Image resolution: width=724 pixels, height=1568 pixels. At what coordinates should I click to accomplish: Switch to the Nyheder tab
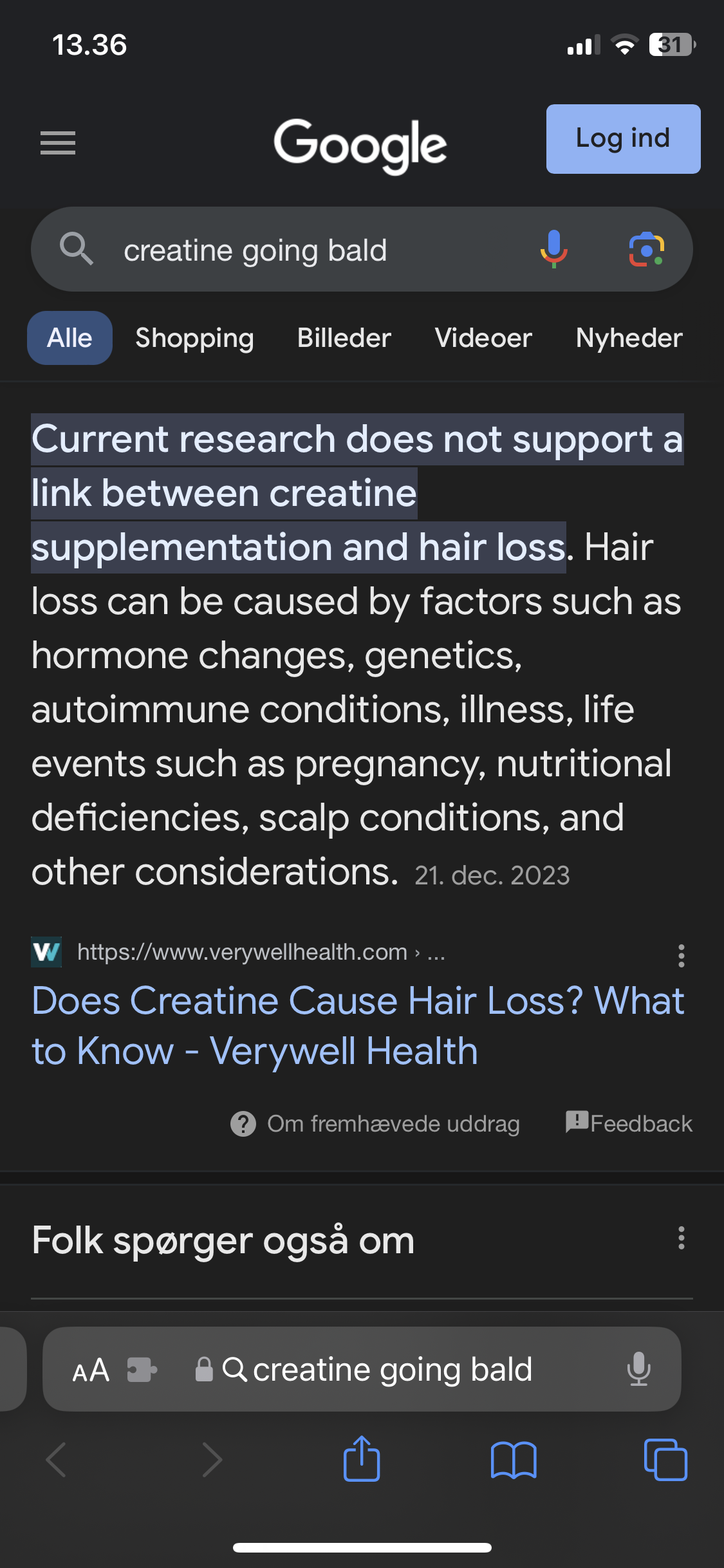tap(629, 338)
